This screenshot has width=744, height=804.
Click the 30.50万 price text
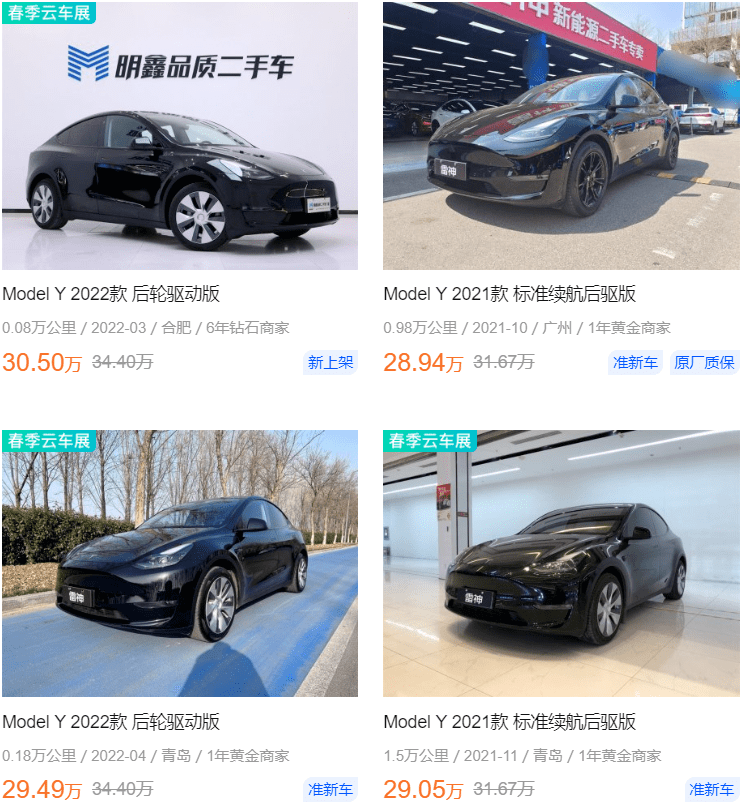coord(38,363)
